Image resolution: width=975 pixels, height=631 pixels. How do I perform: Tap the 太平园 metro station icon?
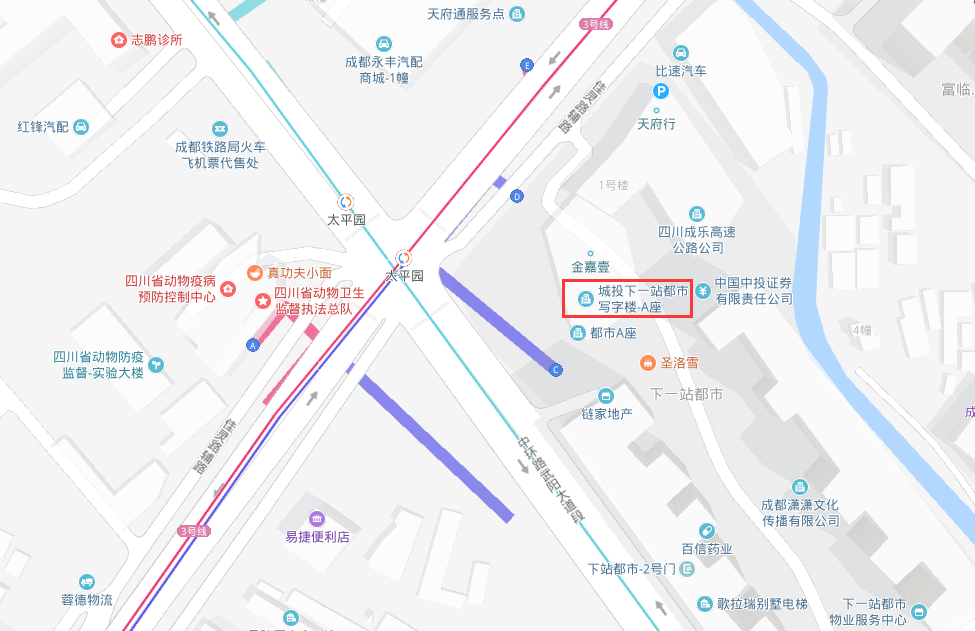coord(346,201)
